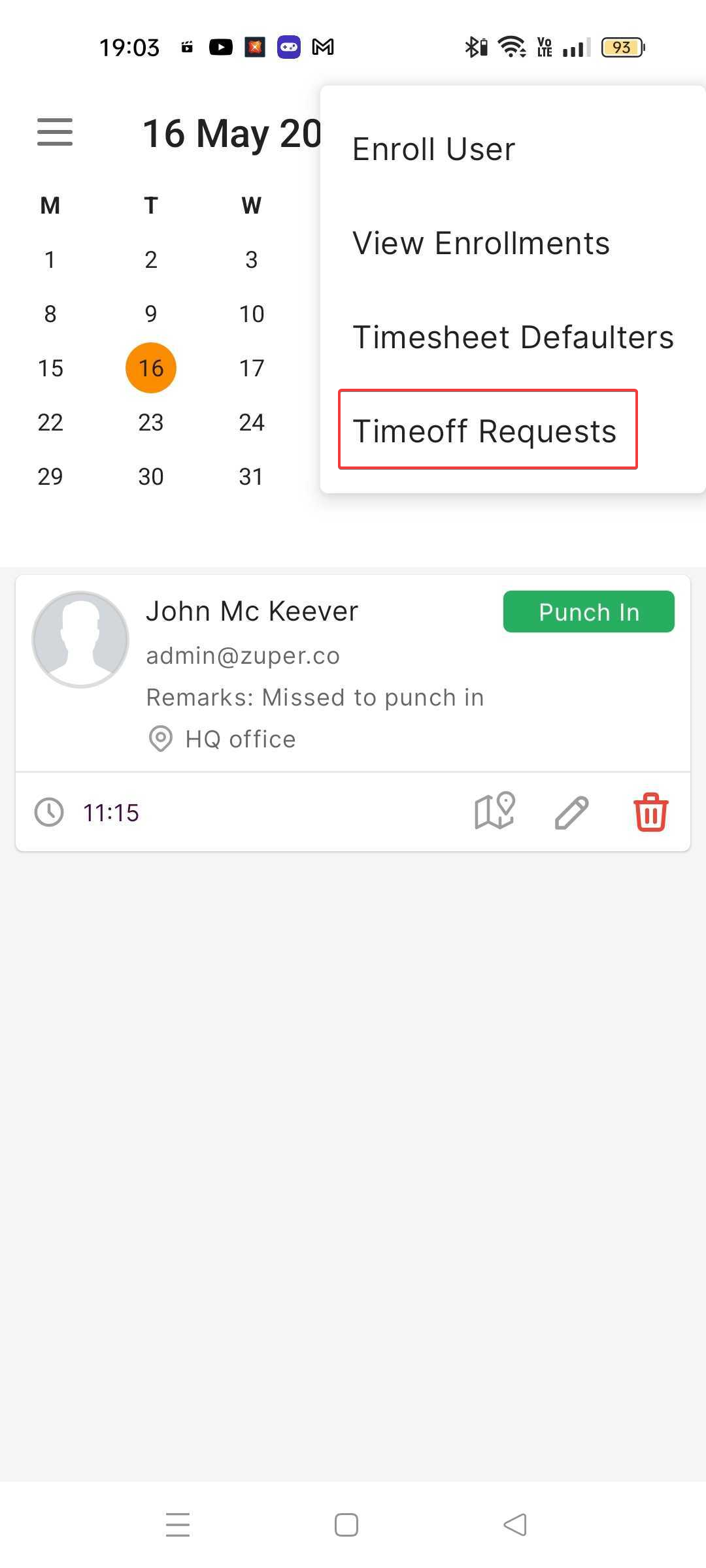Select date 15 on the calendar

click(x=50, y=368)
